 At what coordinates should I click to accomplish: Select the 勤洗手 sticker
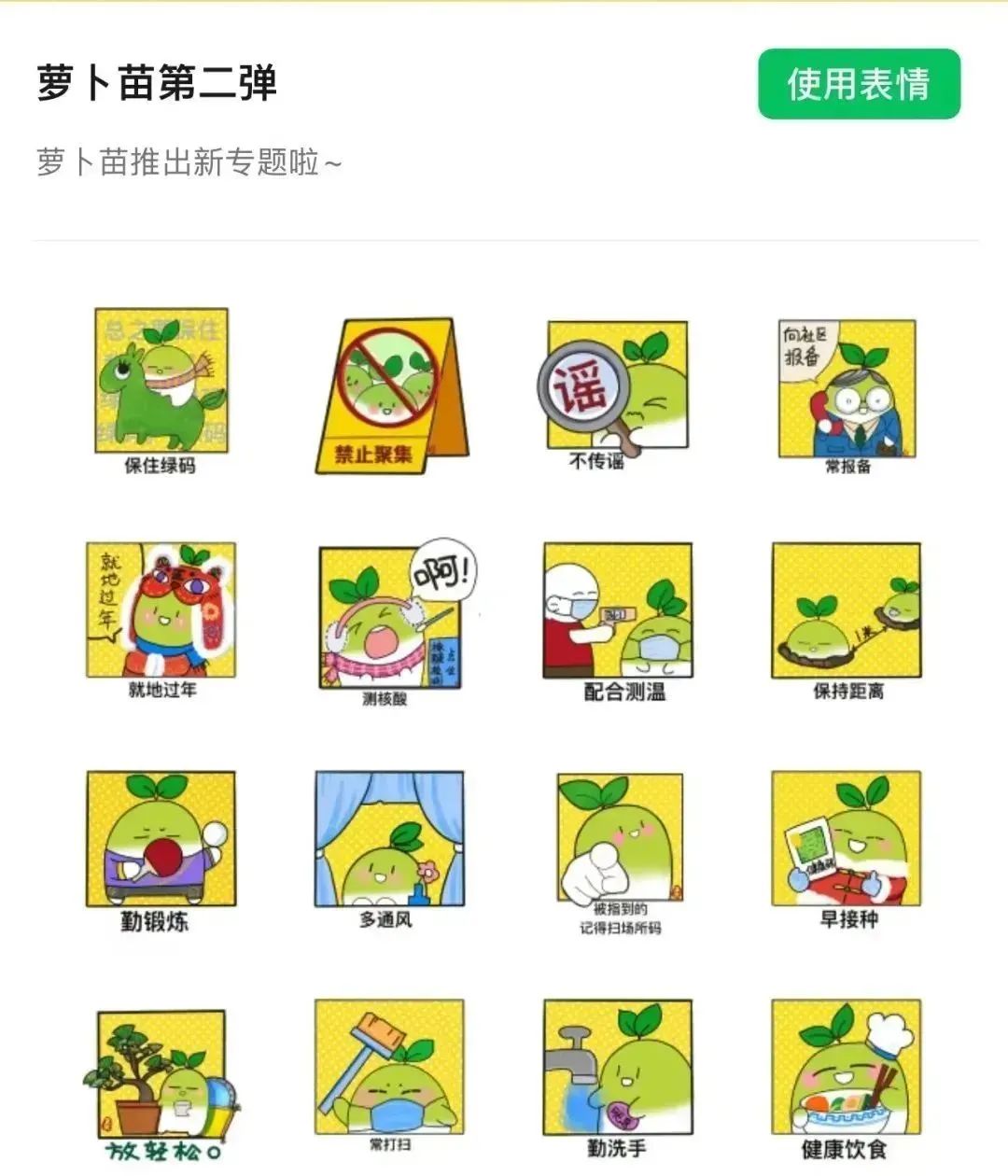[618, 1075]
